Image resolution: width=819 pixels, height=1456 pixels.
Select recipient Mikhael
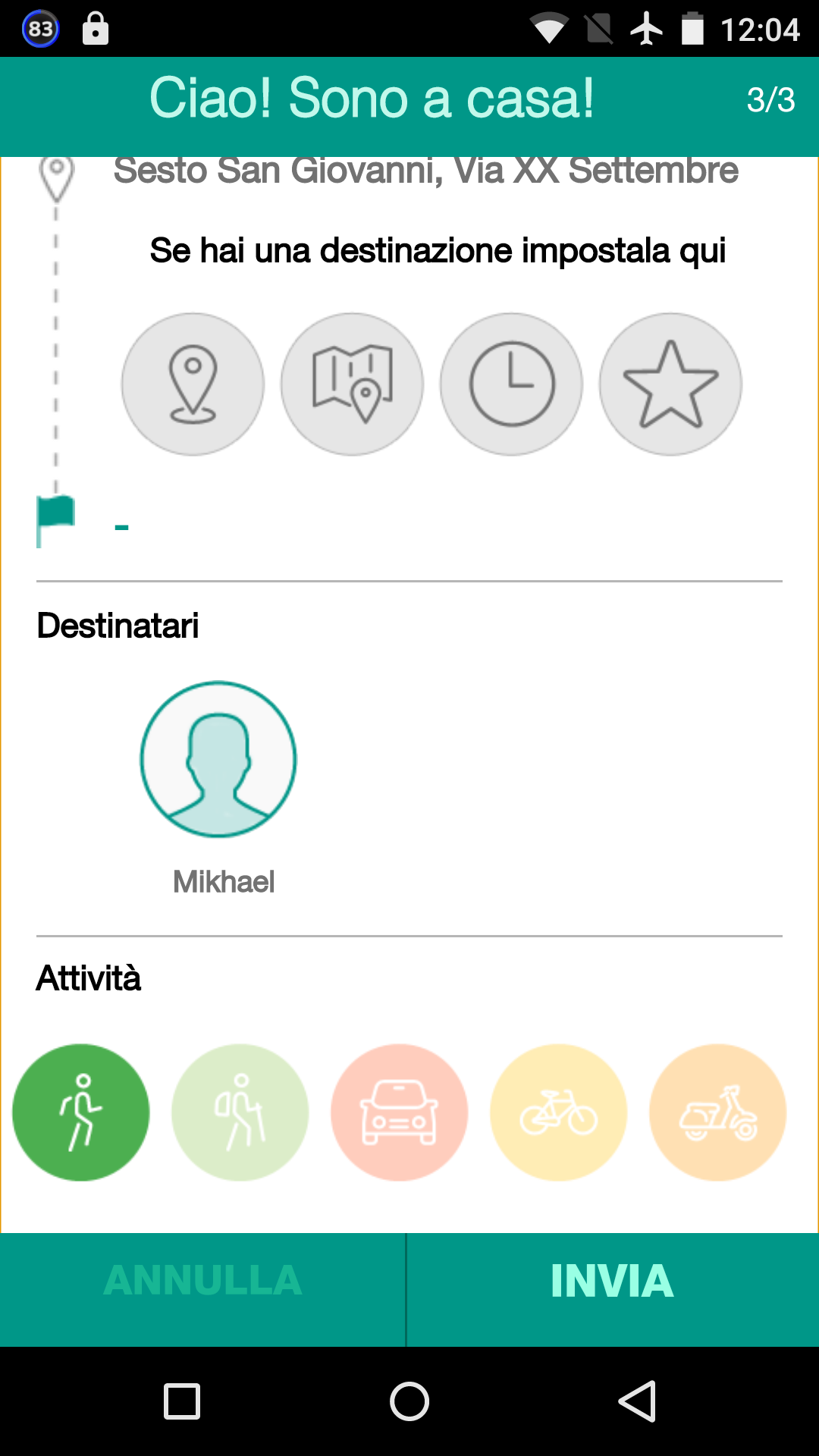point(218,759)
